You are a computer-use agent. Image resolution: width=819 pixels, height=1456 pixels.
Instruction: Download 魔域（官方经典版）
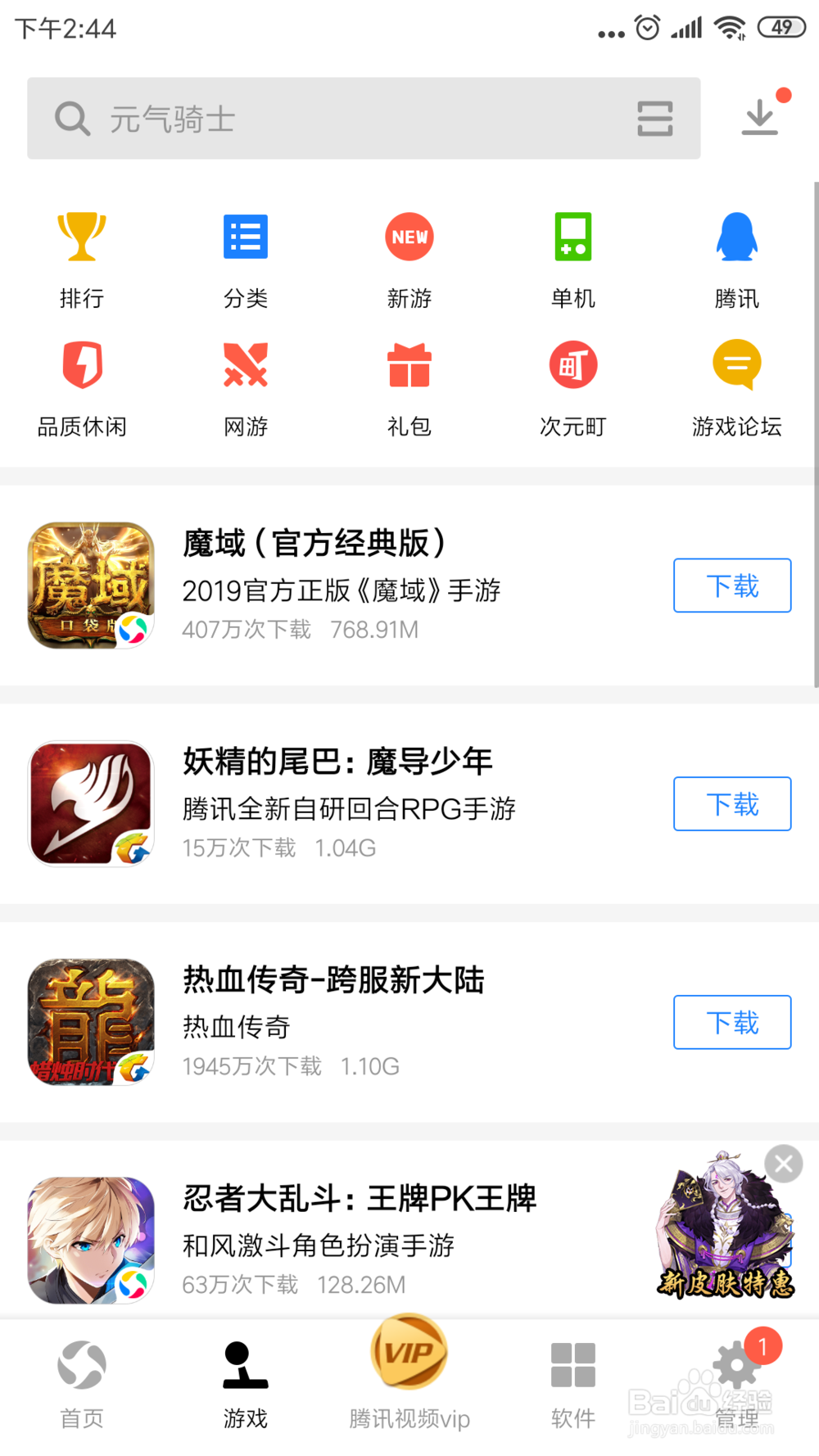pyautogui.click(x=732, y=586)
